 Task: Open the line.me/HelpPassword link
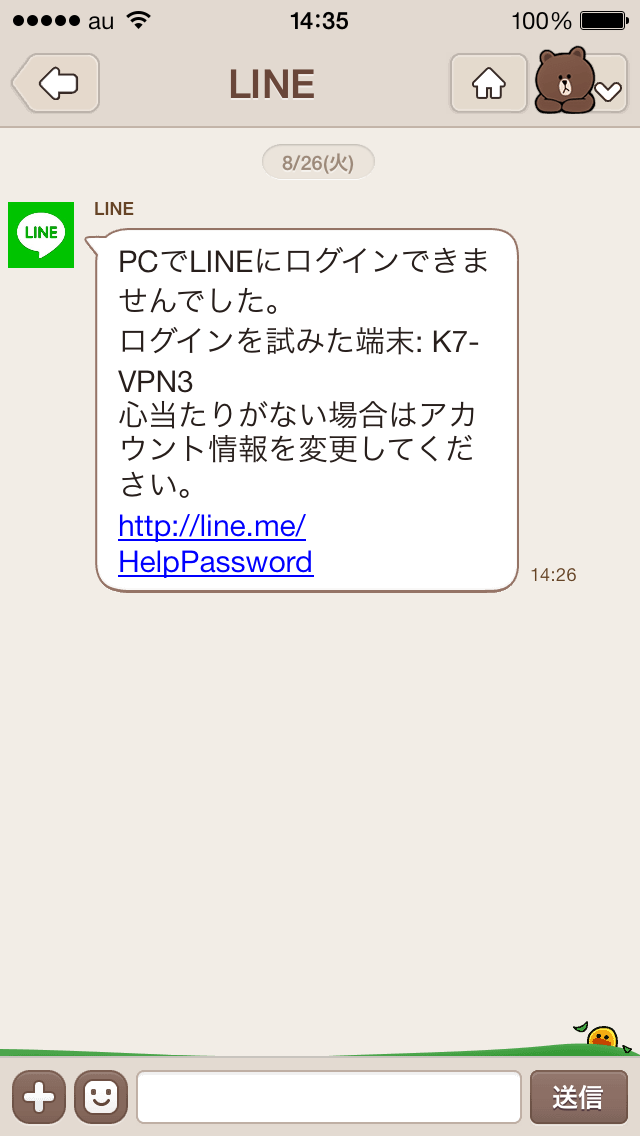coord(214,543)
